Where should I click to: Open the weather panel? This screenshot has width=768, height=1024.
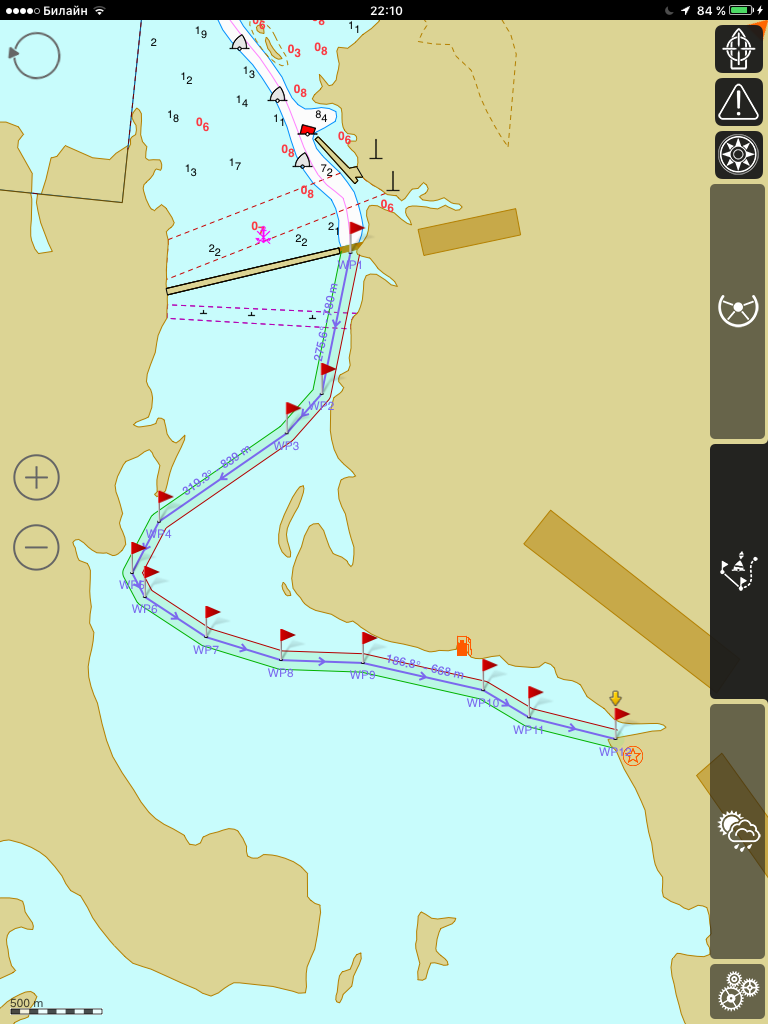738,831
